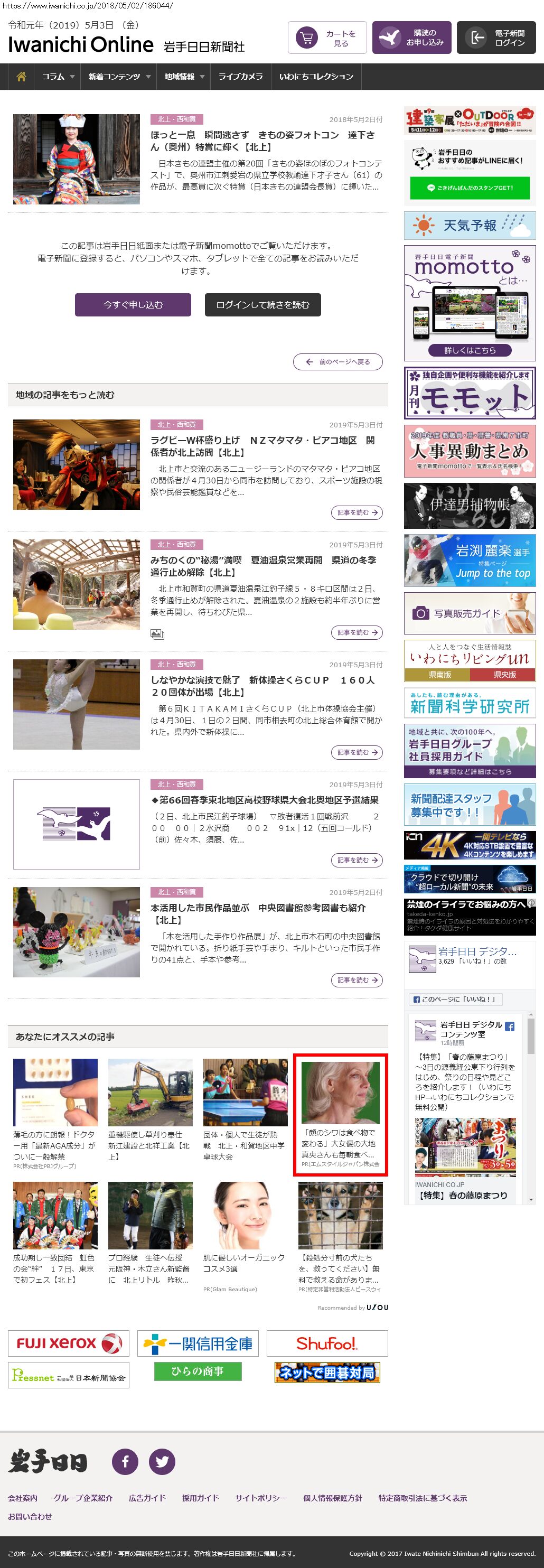This screenshot has width=544, height=1568.
Task: Open 電子新聞ログイン login button
Action: (496, 38)
